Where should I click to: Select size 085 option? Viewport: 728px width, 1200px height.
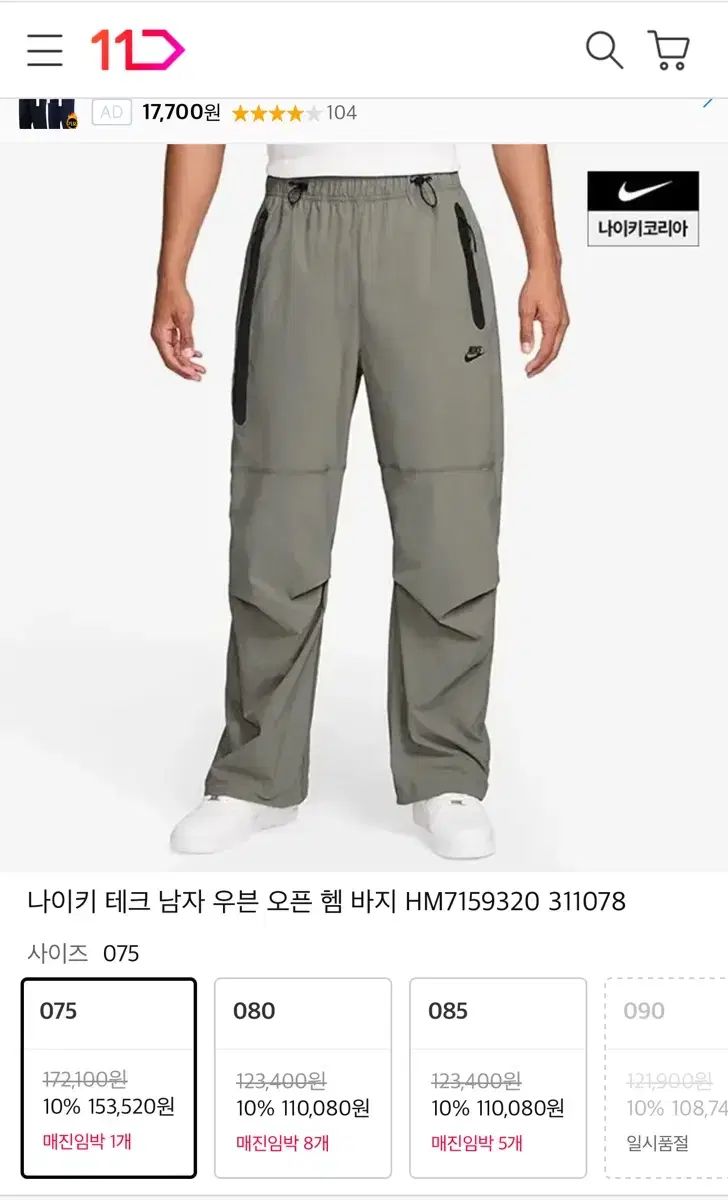(x=498, y=1078)
